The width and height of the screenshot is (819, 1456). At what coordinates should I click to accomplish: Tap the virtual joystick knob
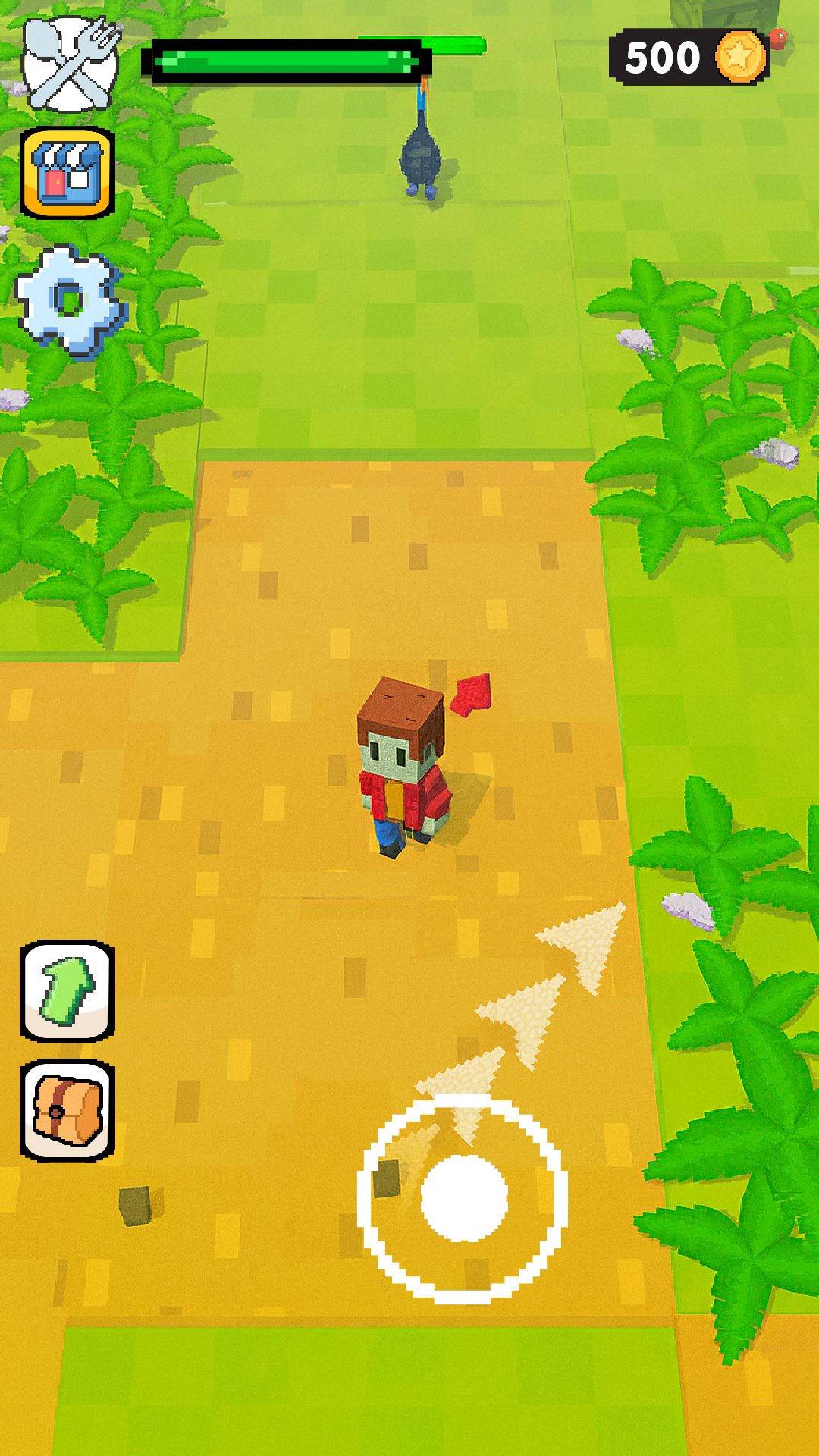(x=463, y=1198)
